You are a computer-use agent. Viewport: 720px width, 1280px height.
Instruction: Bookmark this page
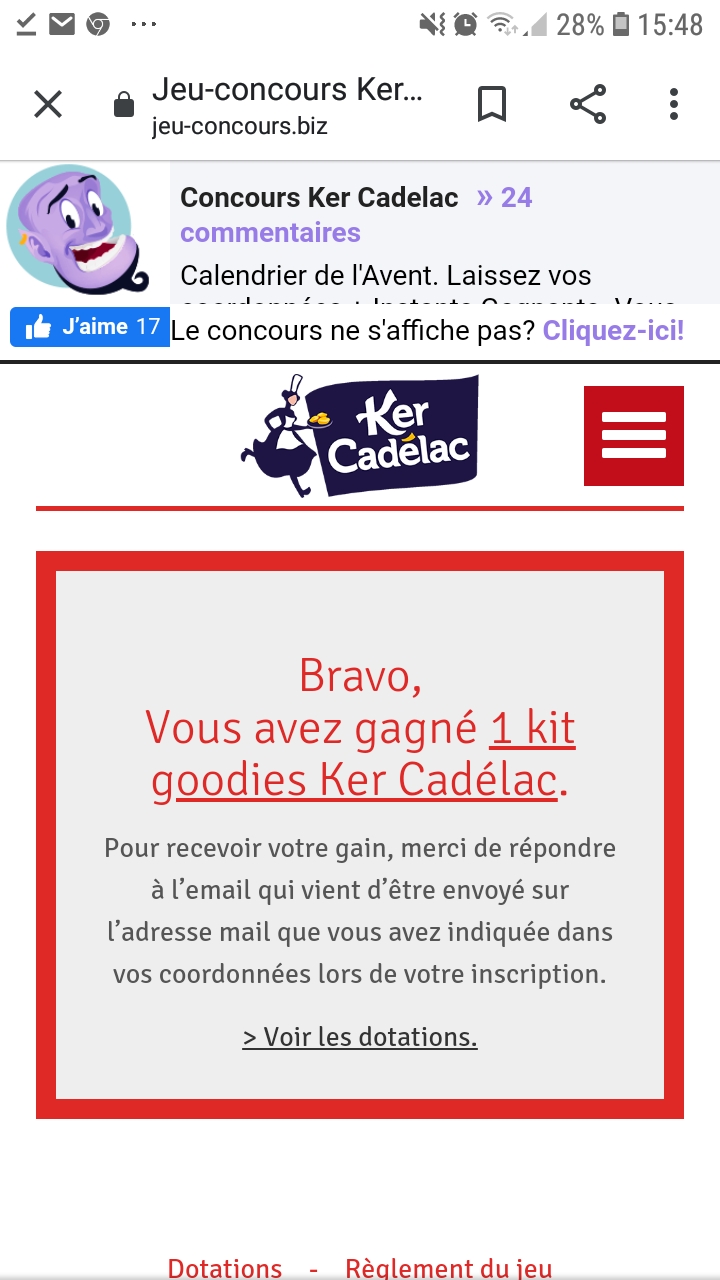pyautogui.click(x=492, y=104)
